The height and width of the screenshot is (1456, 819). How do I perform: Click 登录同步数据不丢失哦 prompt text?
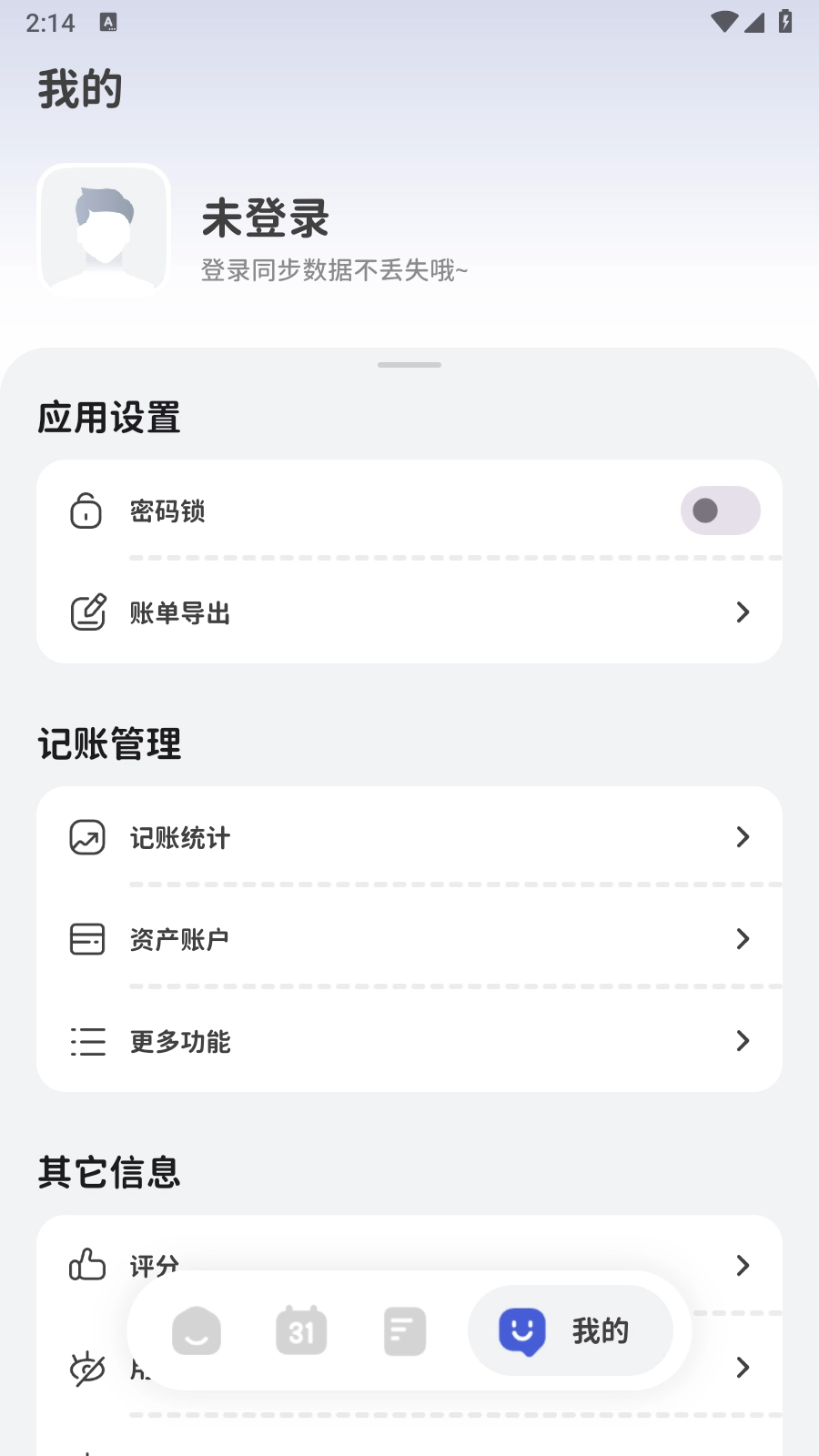tap(334, 270)
